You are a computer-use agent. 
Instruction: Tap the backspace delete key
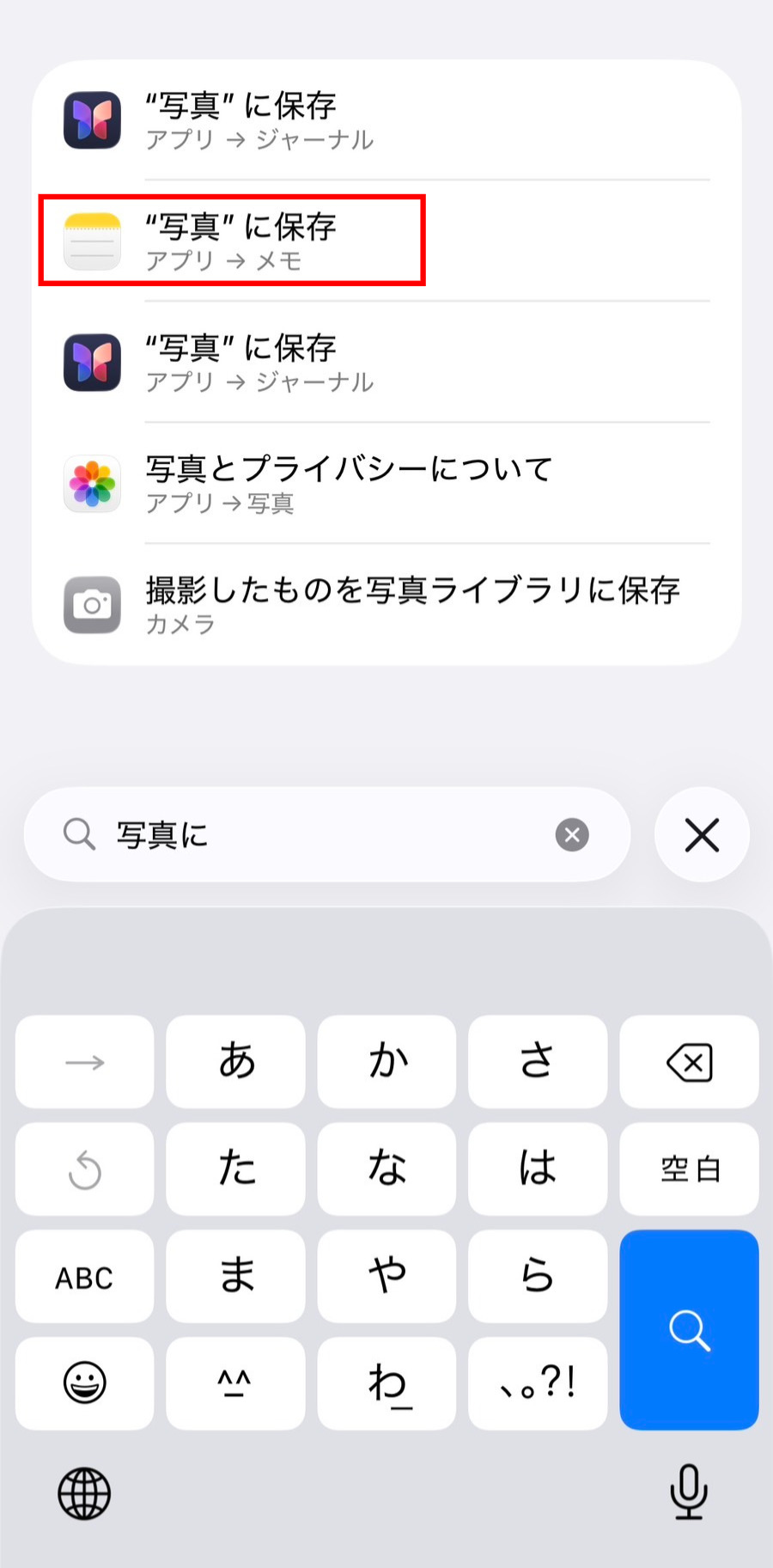[x=690, y=1063]
